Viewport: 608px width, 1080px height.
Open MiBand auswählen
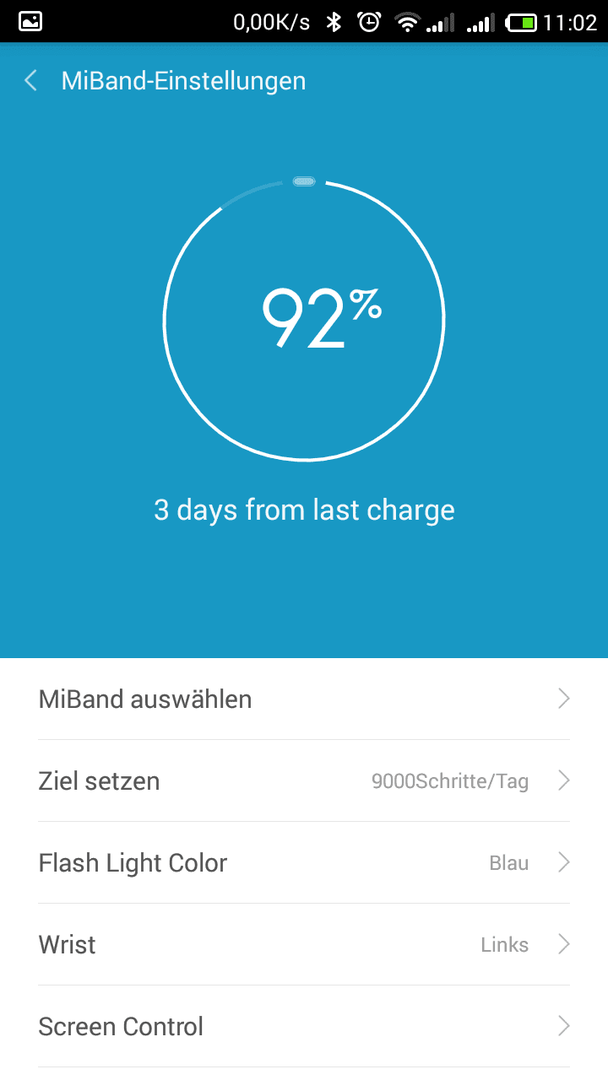(304, 699)
